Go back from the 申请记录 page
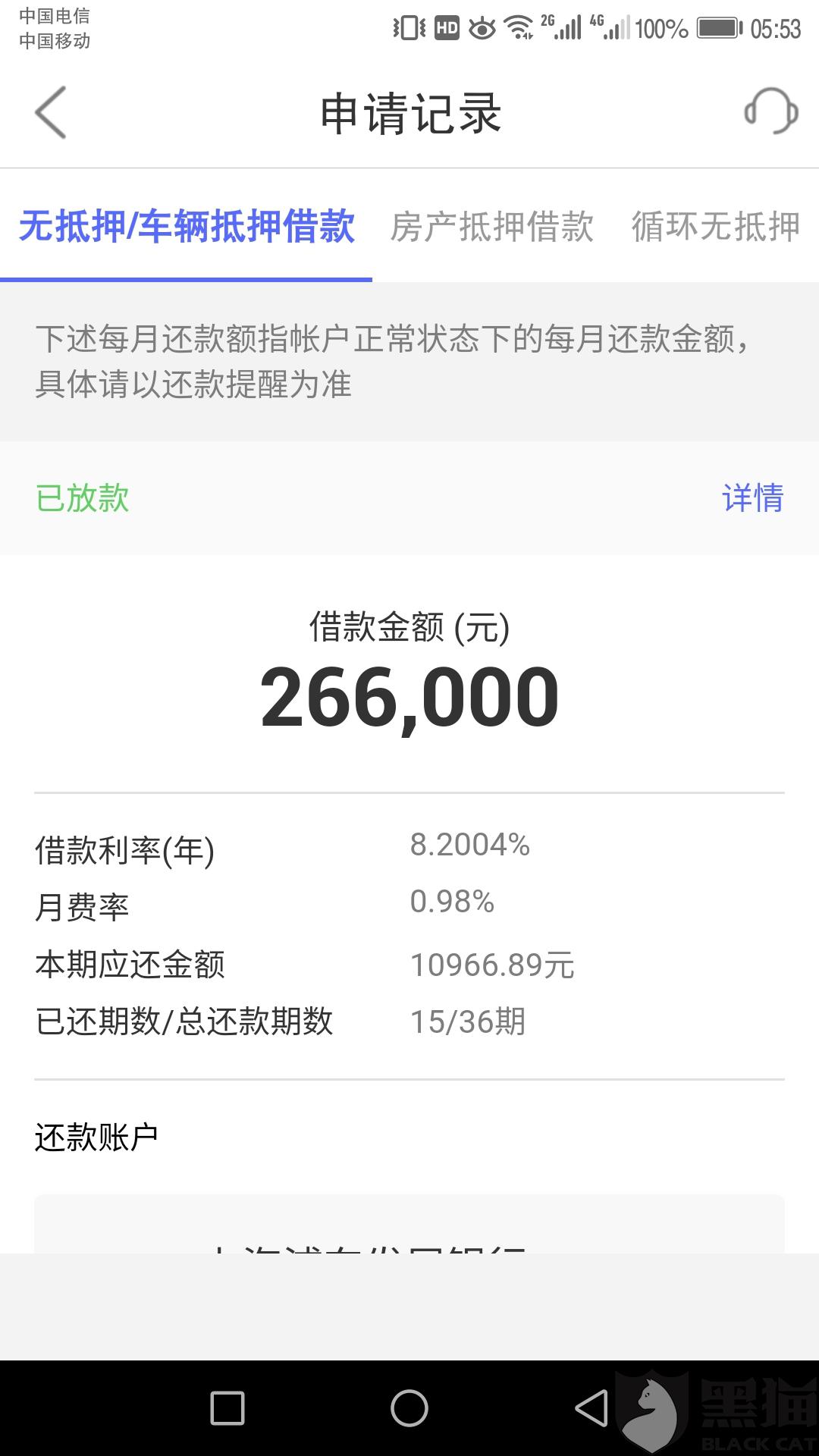819x1456 pixels. tap(51, 112)
